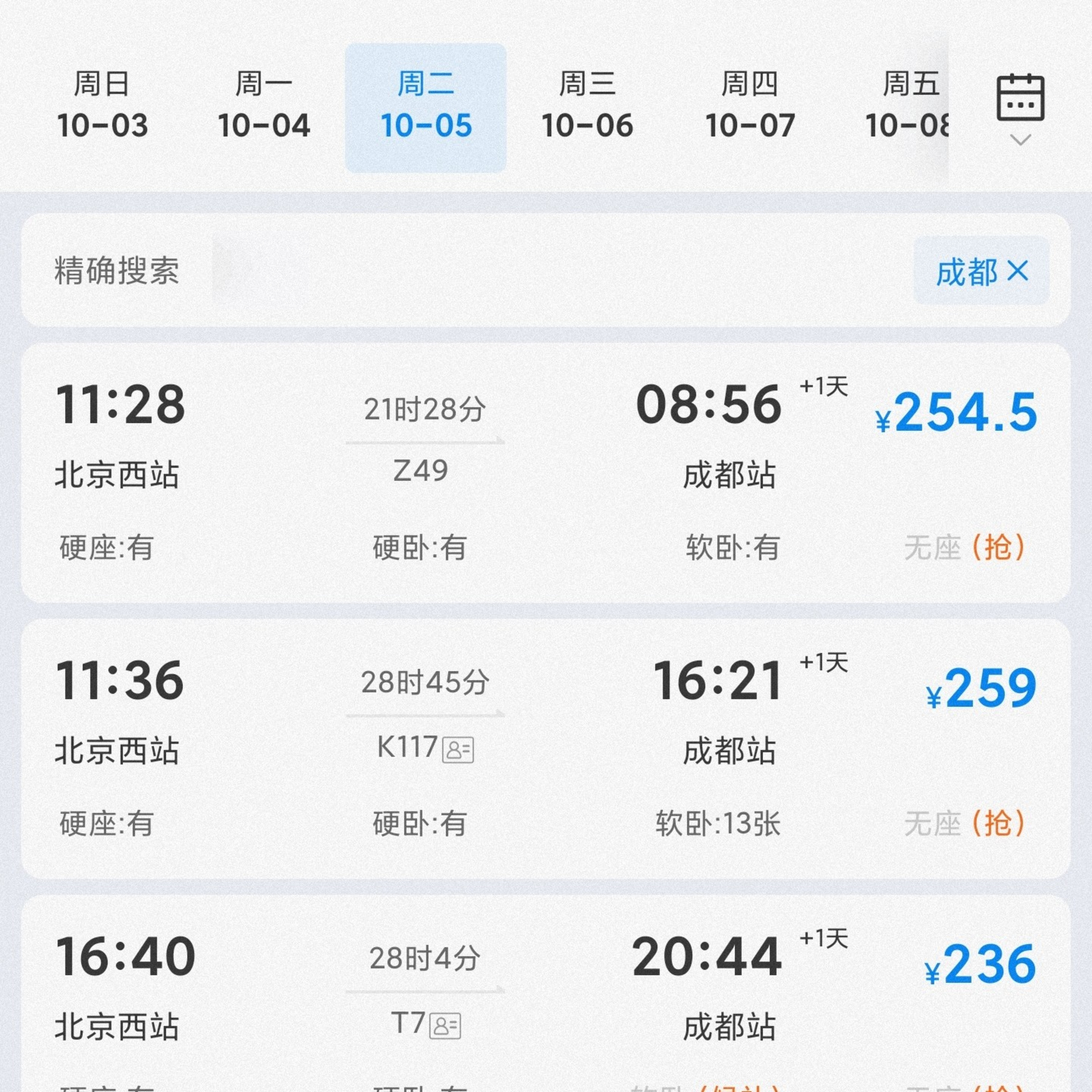Switch to Monday 10-04 date
Image resolution: width=1092 pixels, height=1092 pixels.
coord(264,106)
